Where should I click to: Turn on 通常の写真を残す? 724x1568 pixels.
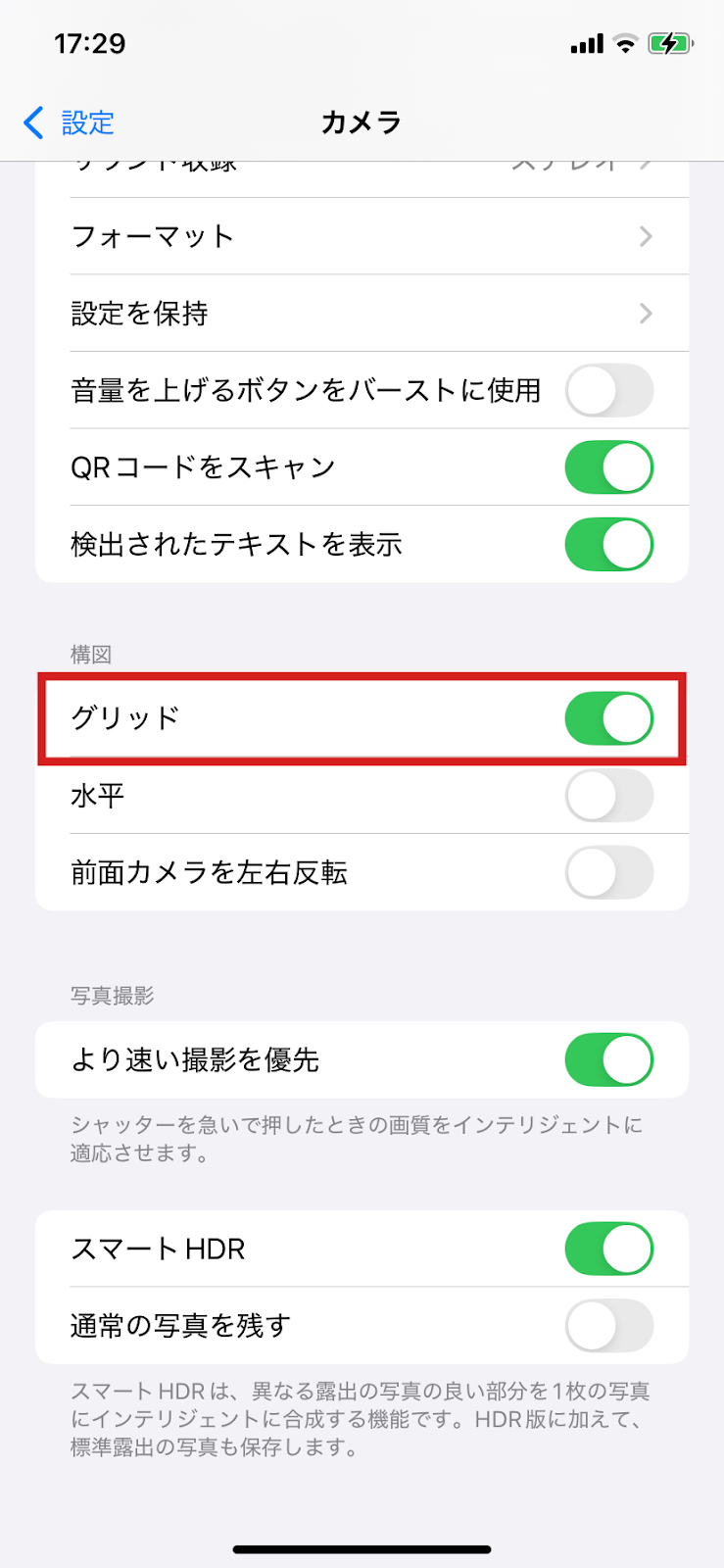pyautogui.click(x=608, y=1326)
